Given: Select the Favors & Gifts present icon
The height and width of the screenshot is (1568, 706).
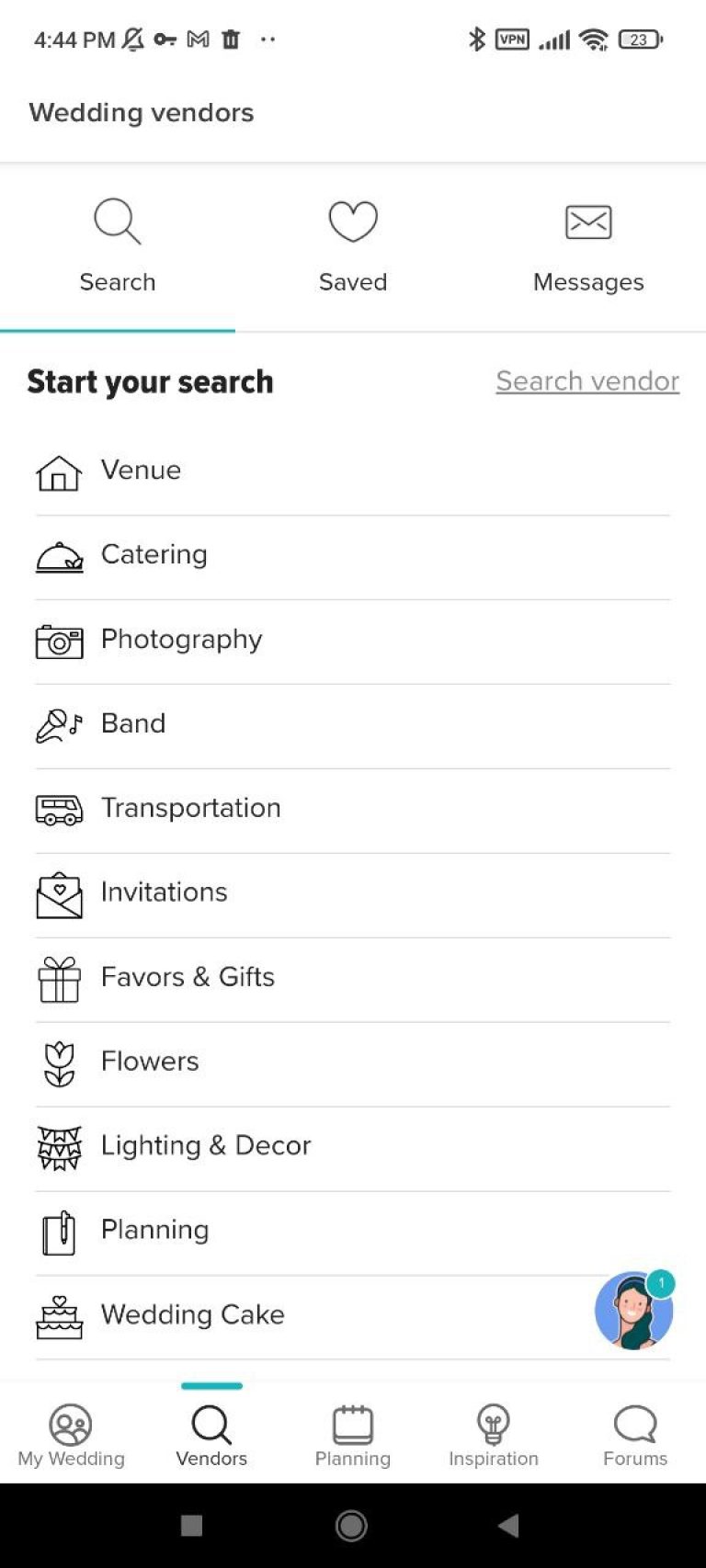Looking at the screenshot, I should 59,979.
